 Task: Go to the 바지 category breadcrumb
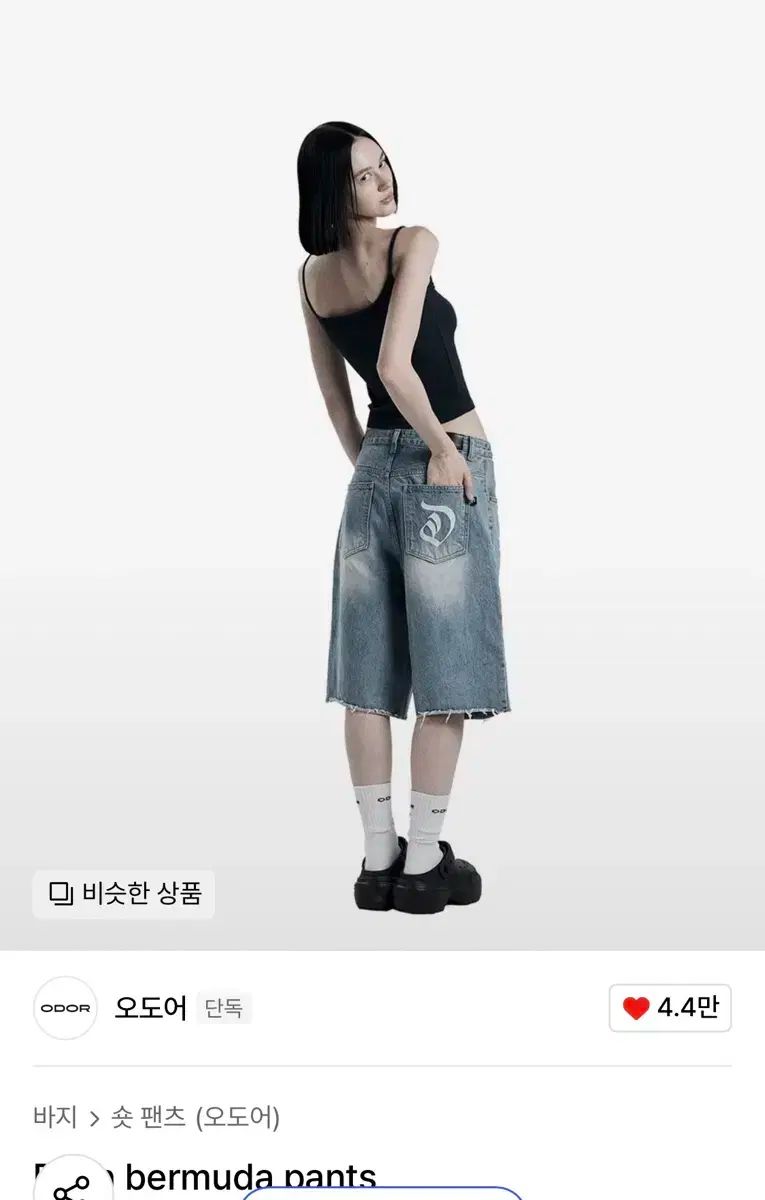[x=55, y=1117]
